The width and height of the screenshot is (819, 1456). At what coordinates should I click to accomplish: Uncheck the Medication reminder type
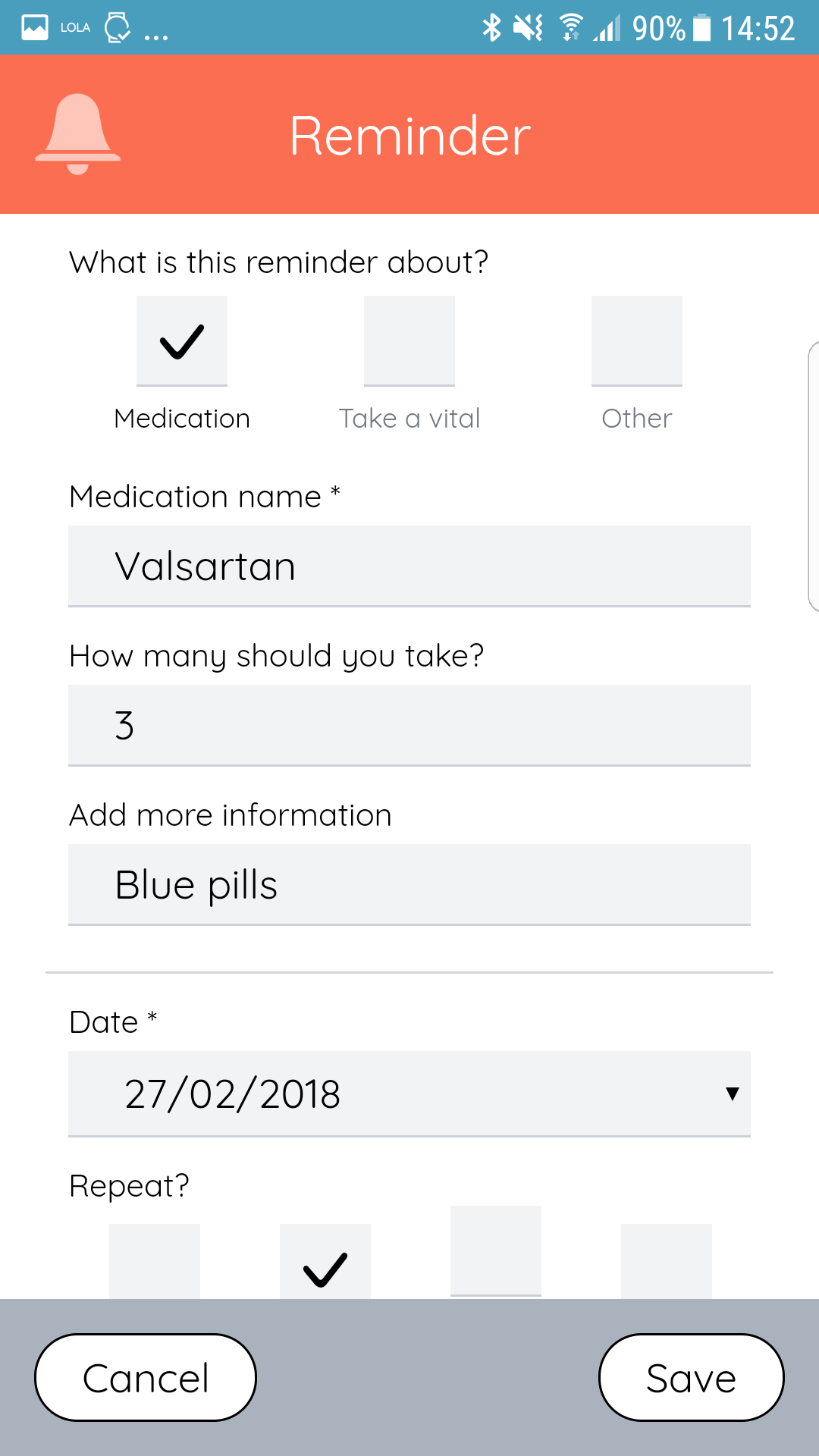pos(182,341)
